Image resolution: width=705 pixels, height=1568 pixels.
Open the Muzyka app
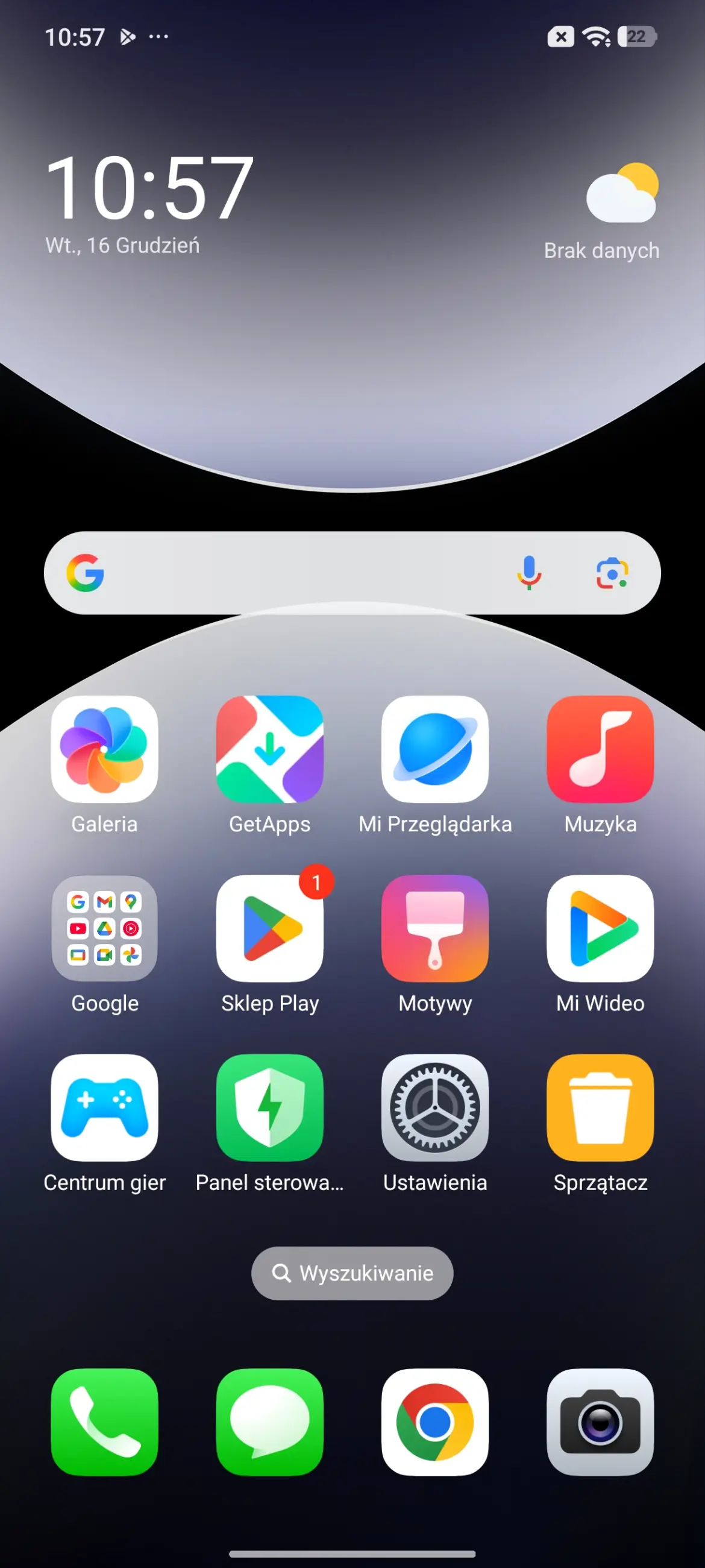click(600, 749)
